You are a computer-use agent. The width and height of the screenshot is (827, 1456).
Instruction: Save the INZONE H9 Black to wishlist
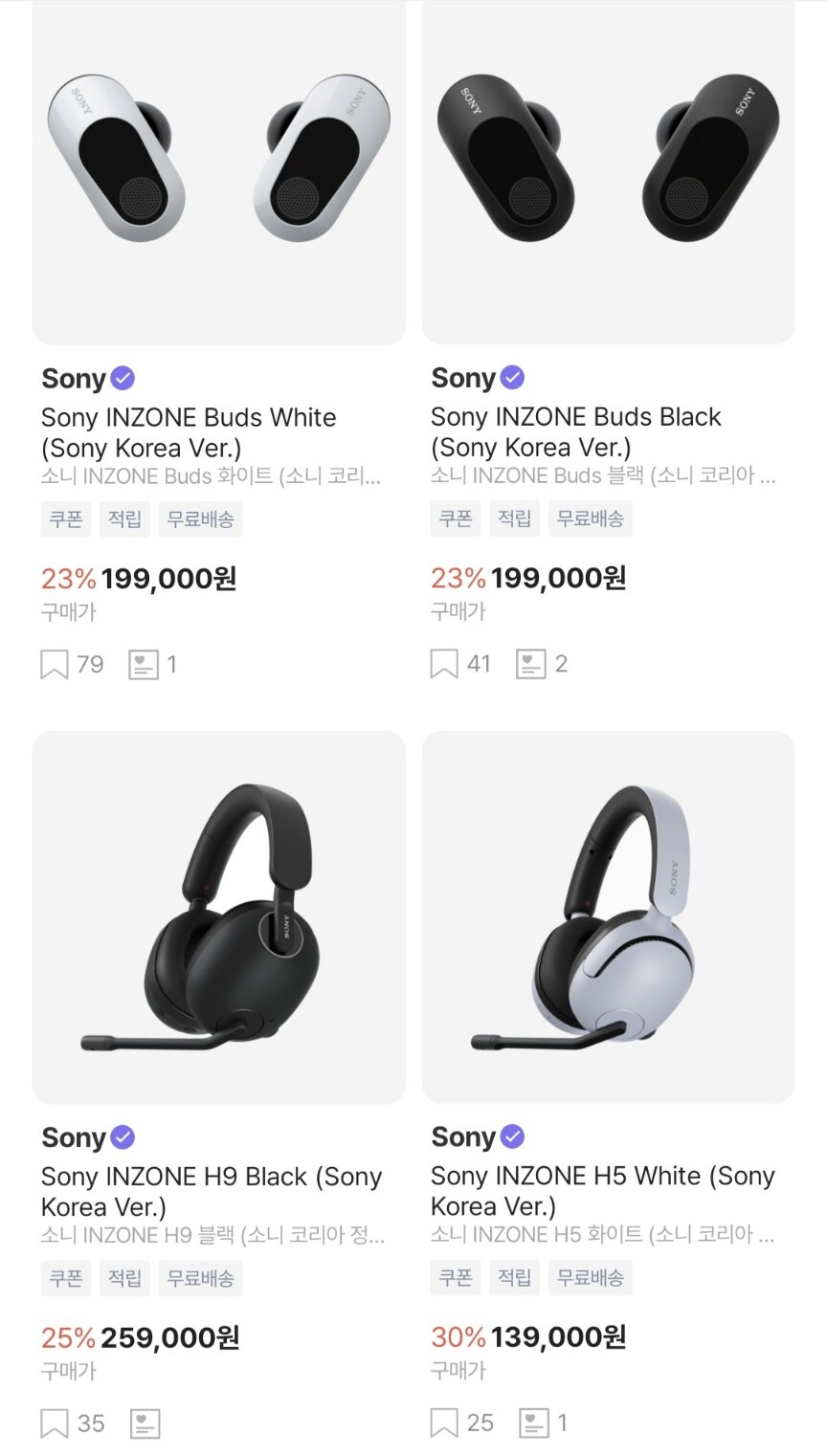coord(55,1423)
